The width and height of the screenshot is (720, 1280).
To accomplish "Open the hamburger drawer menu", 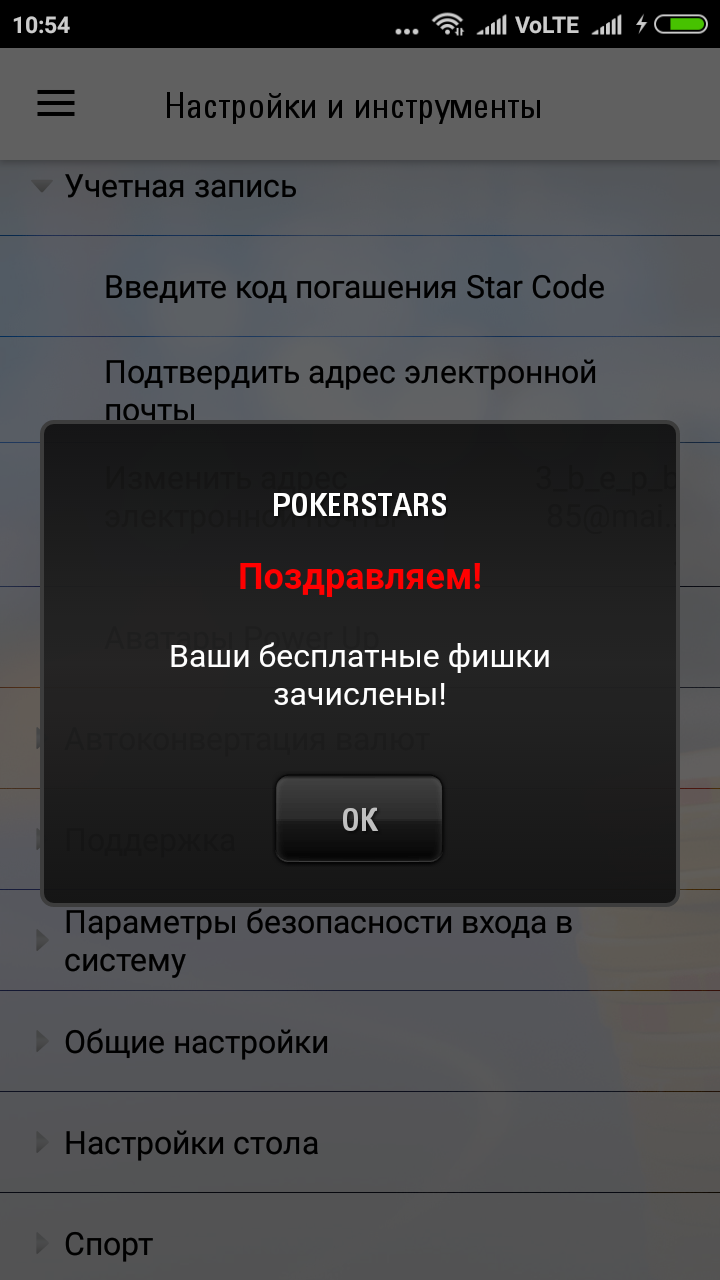I will click(56, 104).
